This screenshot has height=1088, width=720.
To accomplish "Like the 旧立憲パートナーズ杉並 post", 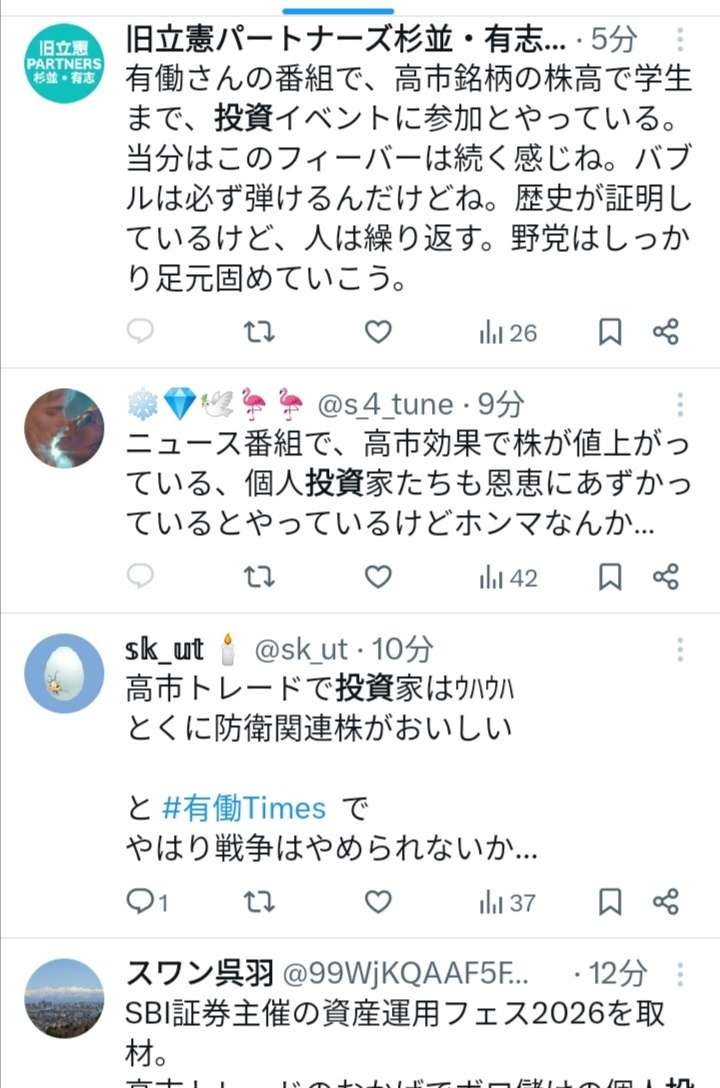I will [x=377, y=332].
